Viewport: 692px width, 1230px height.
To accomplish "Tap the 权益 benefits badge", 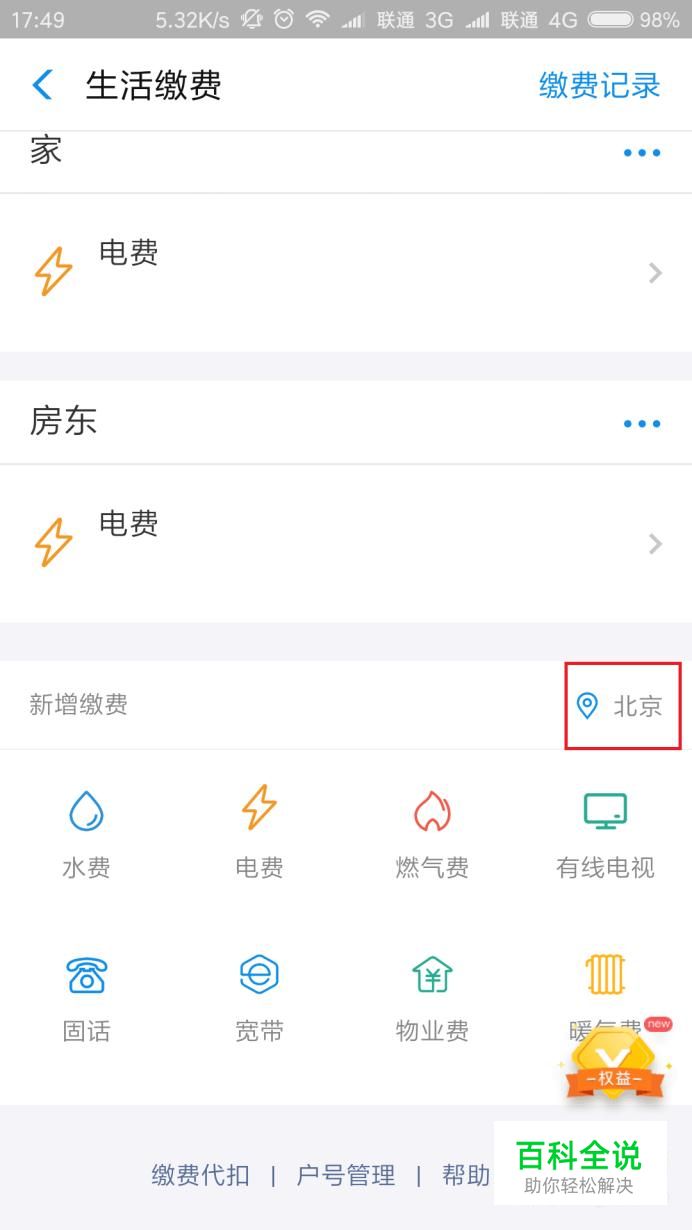I will 615,1066.
